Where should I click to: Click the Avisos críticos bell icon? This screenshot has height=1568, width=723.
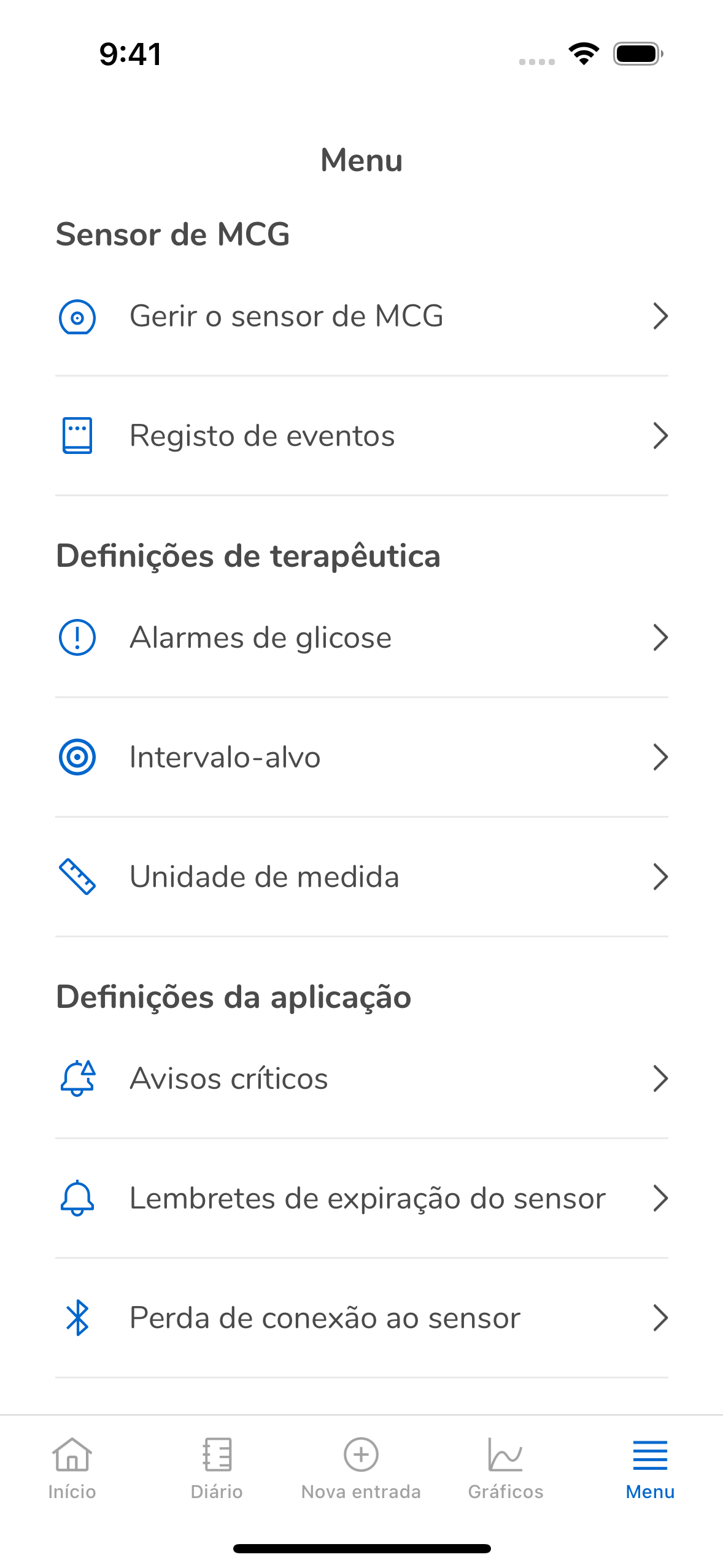(76, 1078)
